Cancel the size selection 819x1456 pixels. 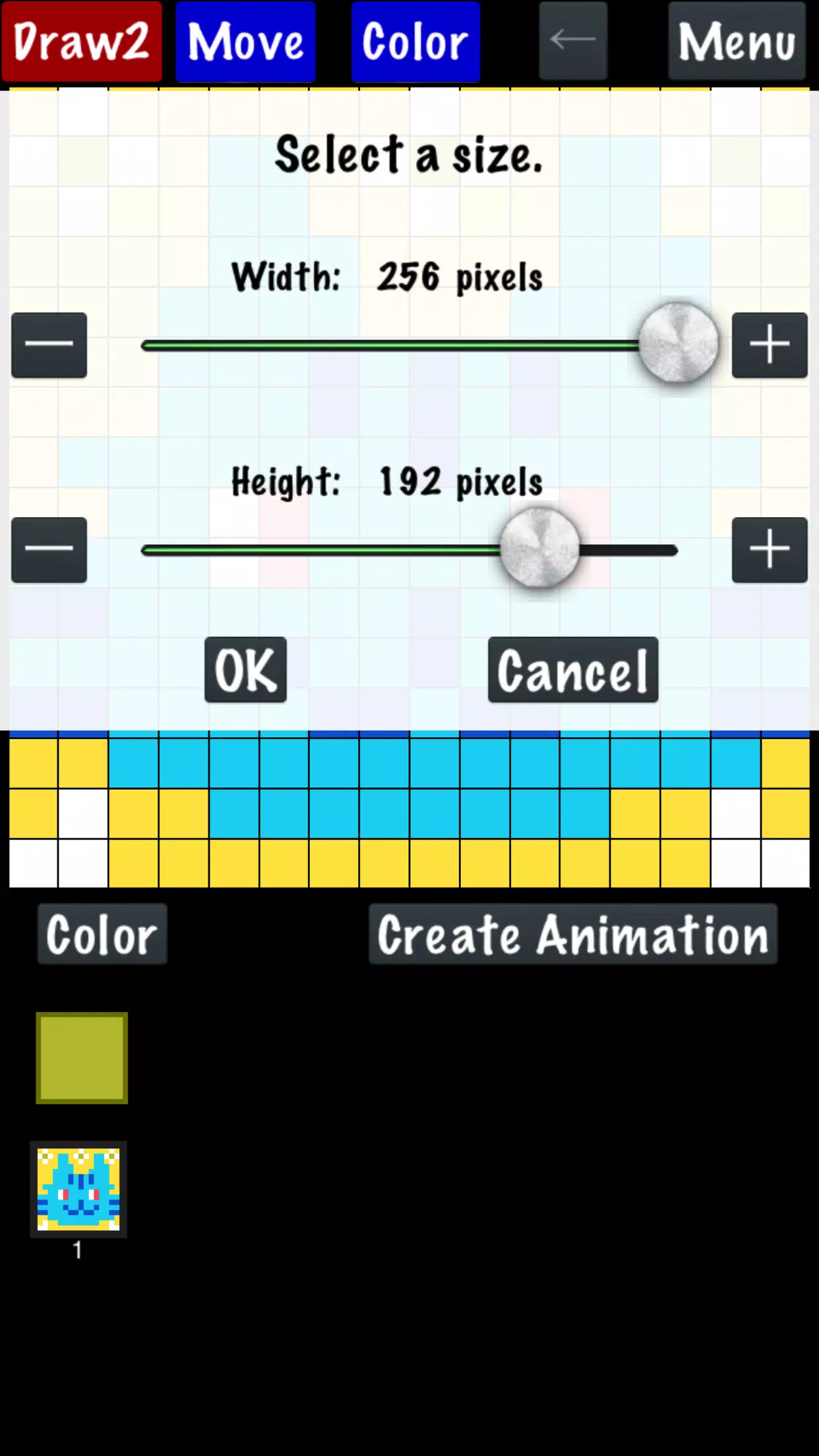pyautogui.click(x=572, y=670)
